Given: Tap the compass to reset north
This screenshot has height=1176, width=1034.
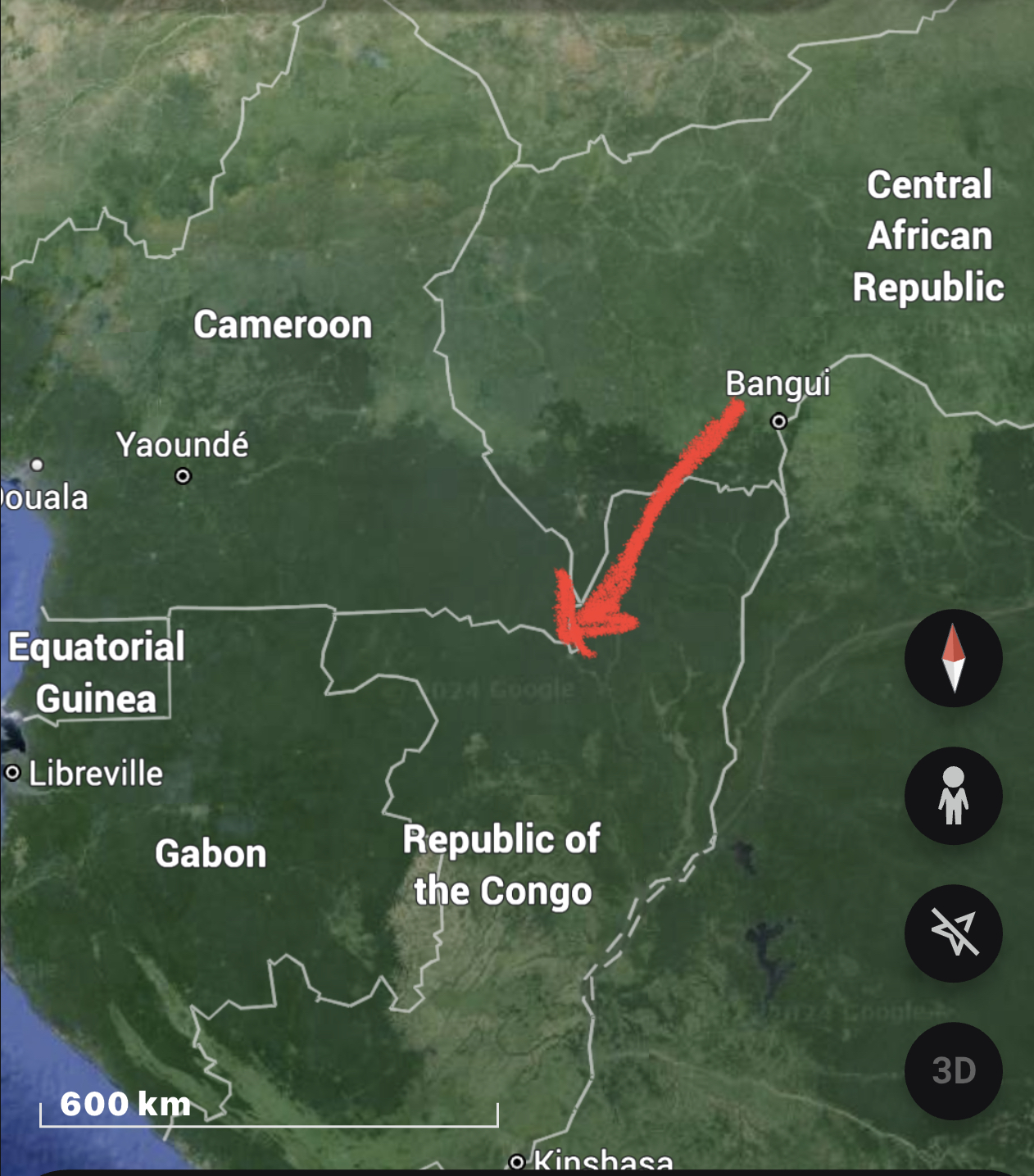Looking at the screenshot, I should [953, 658].
